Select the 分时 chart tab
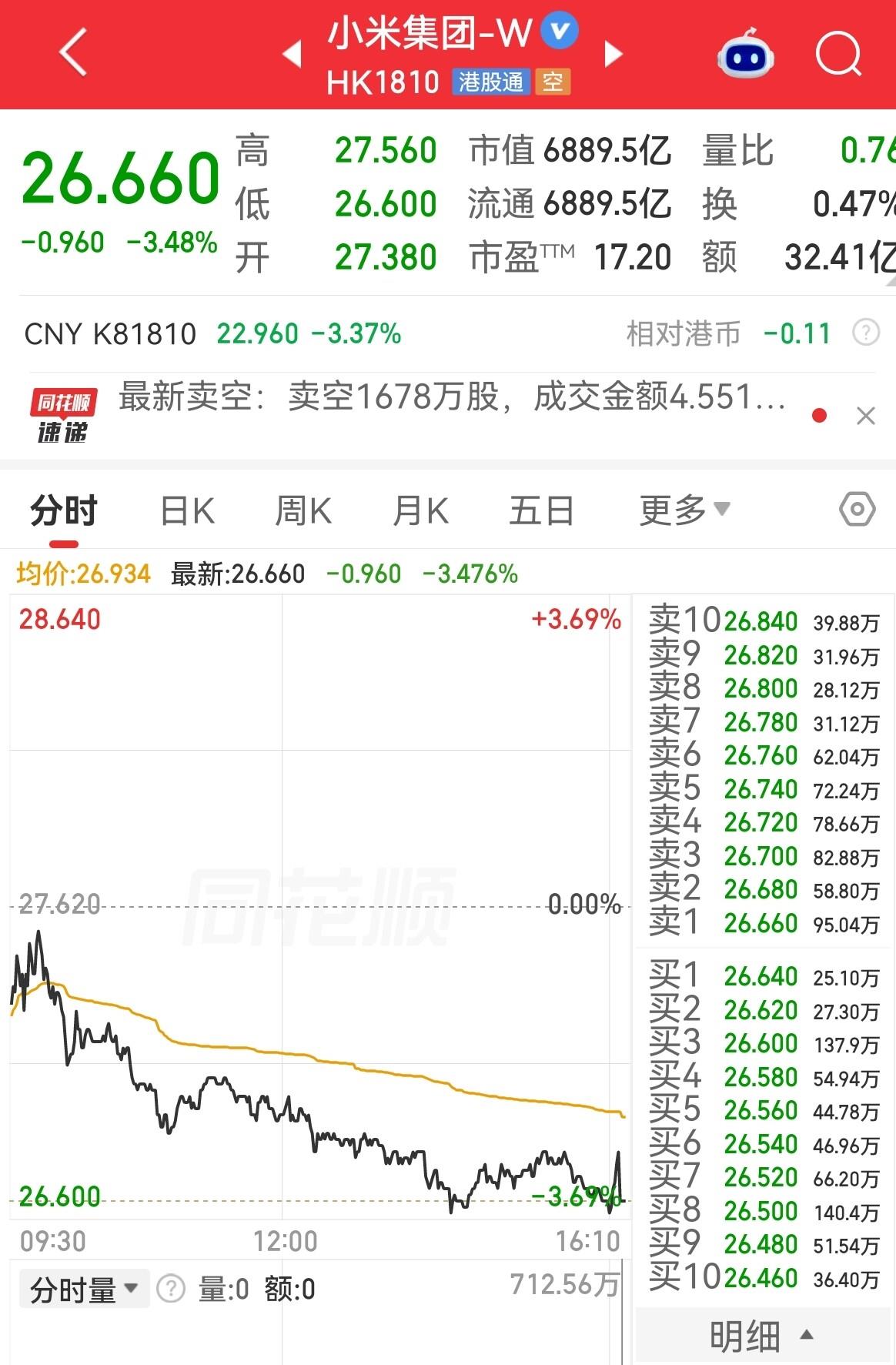 point(64,510)
